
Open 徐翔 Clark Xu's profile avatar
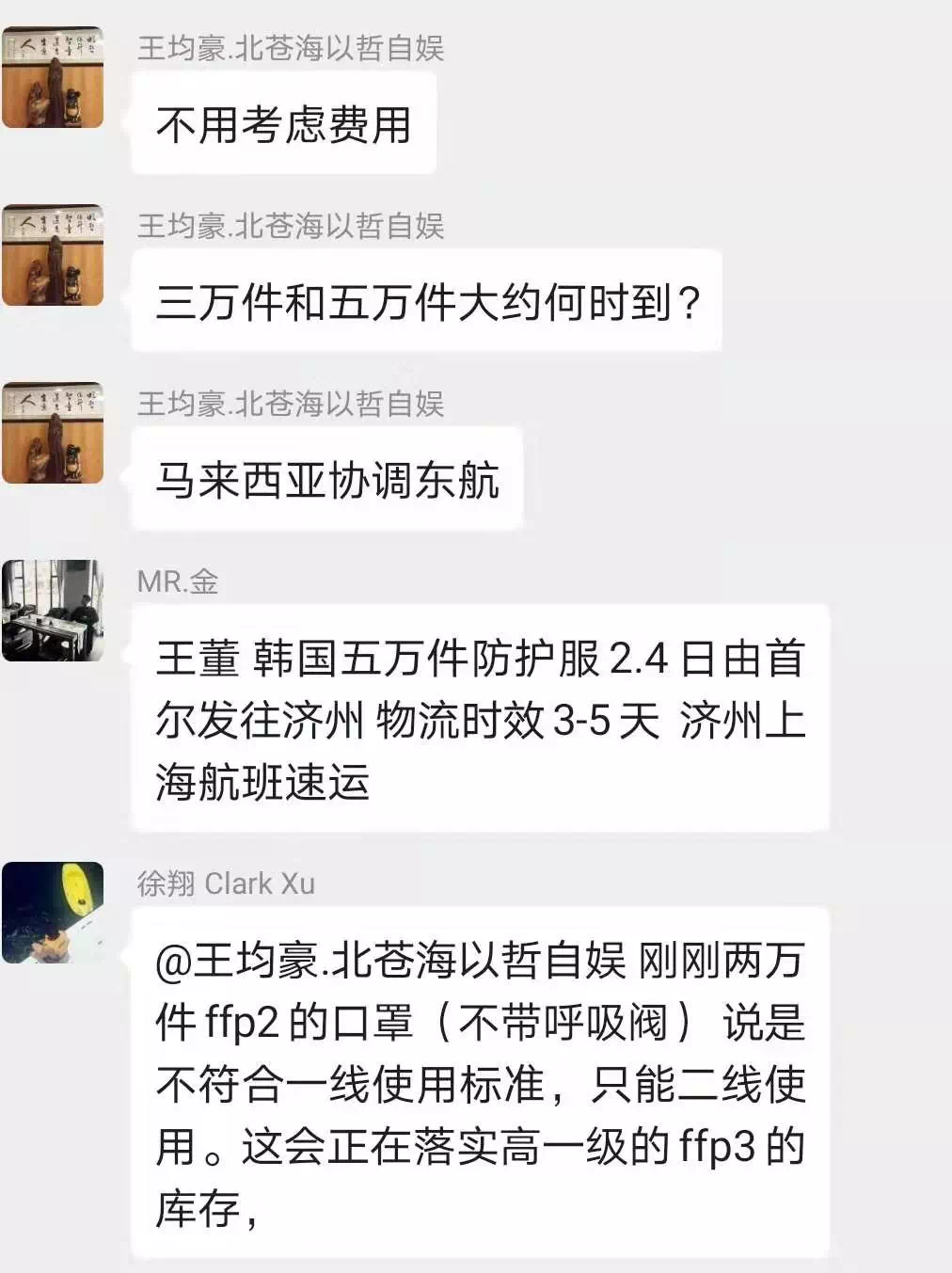53,912
